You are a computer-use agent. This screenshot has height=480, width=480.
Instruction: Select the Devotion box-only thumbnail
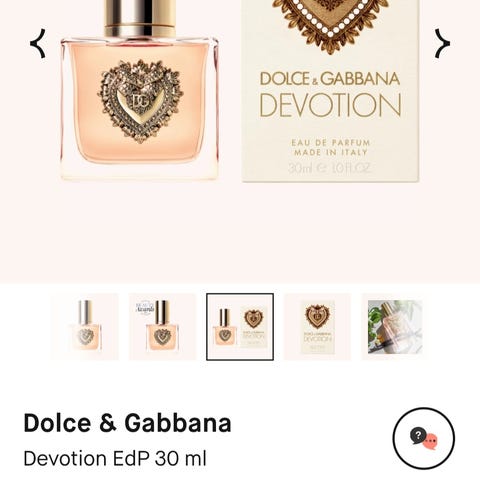[318, 327]
